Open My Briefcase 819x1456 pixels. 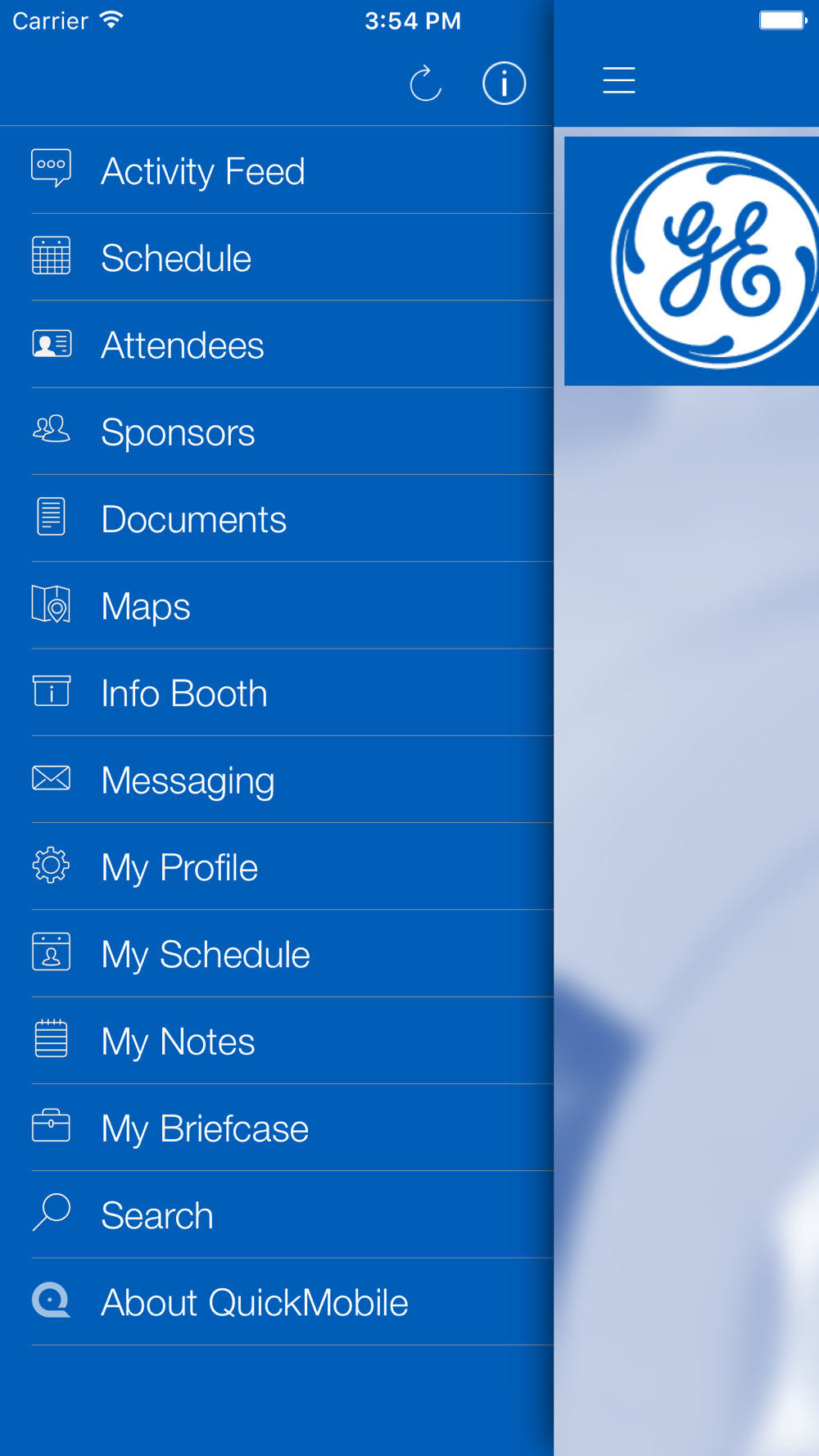(x=277, y=1128)
